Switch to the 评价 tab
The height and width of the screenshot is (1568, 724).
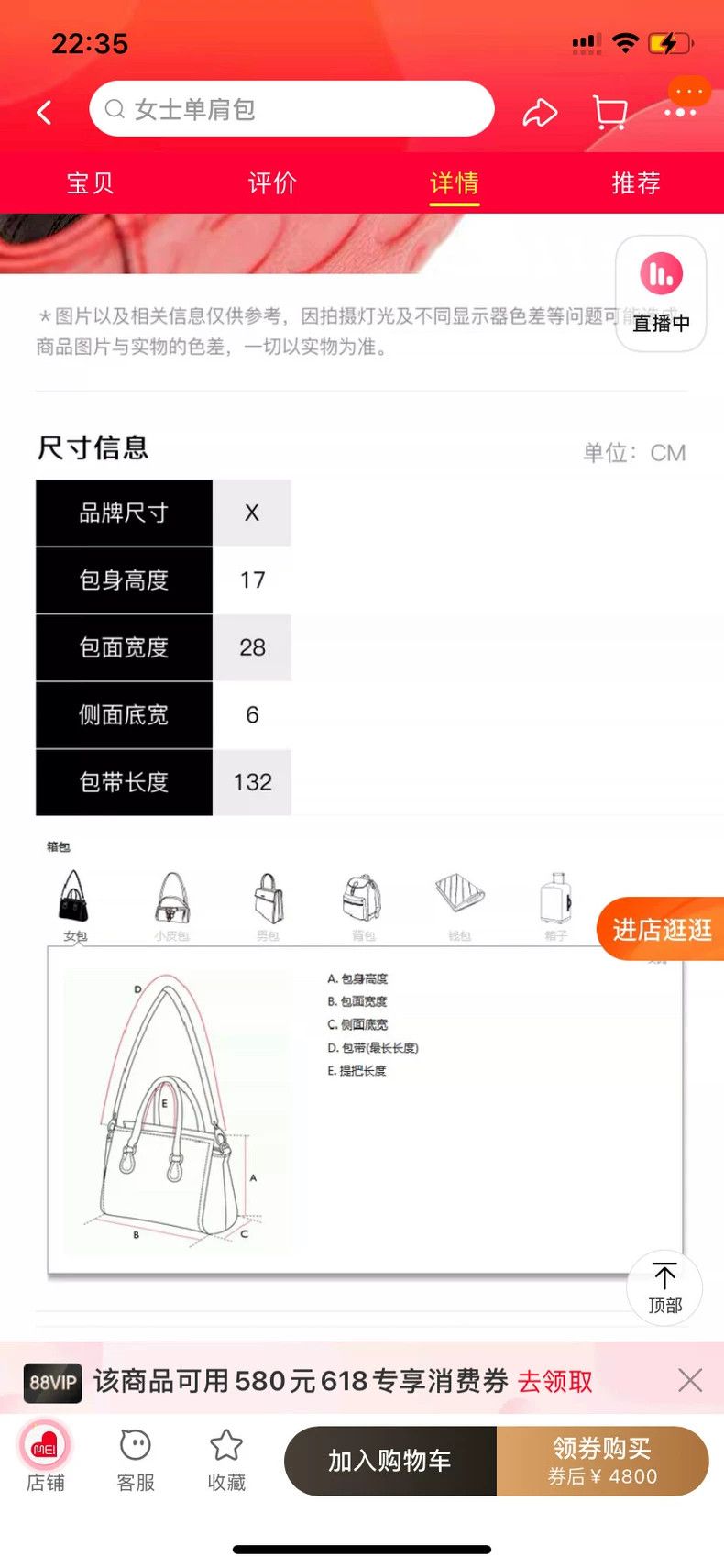click(272, 182)
